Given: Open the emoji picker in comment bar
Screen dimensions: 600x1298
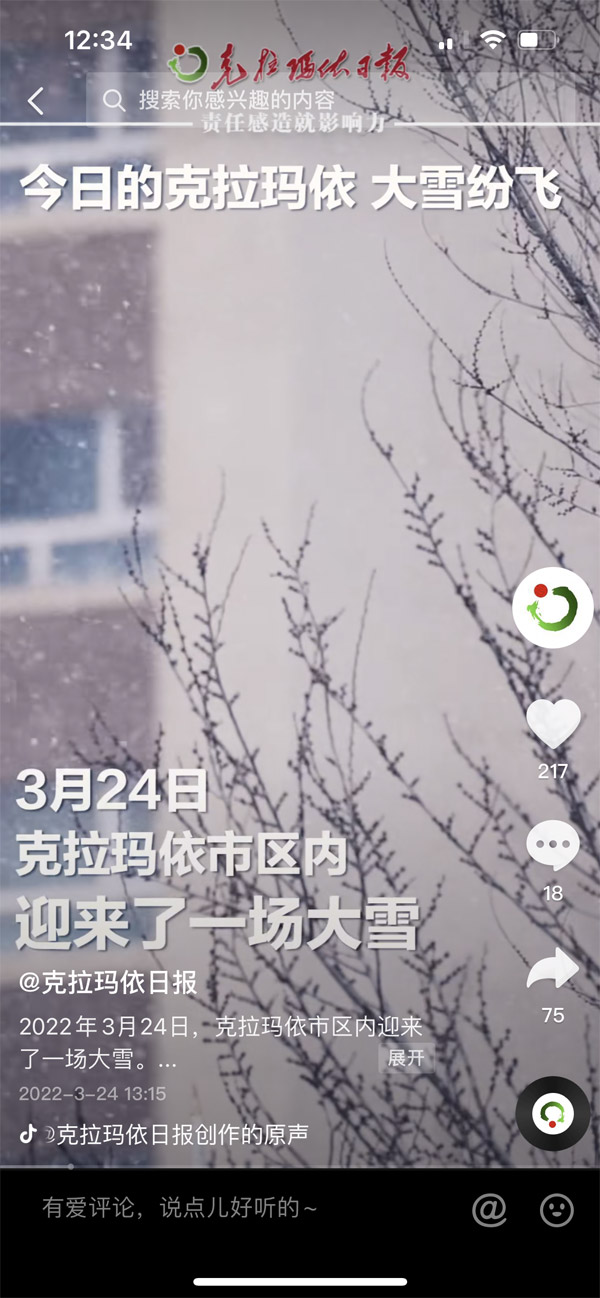Looking at the screenshot, I should click(556, 1209).
